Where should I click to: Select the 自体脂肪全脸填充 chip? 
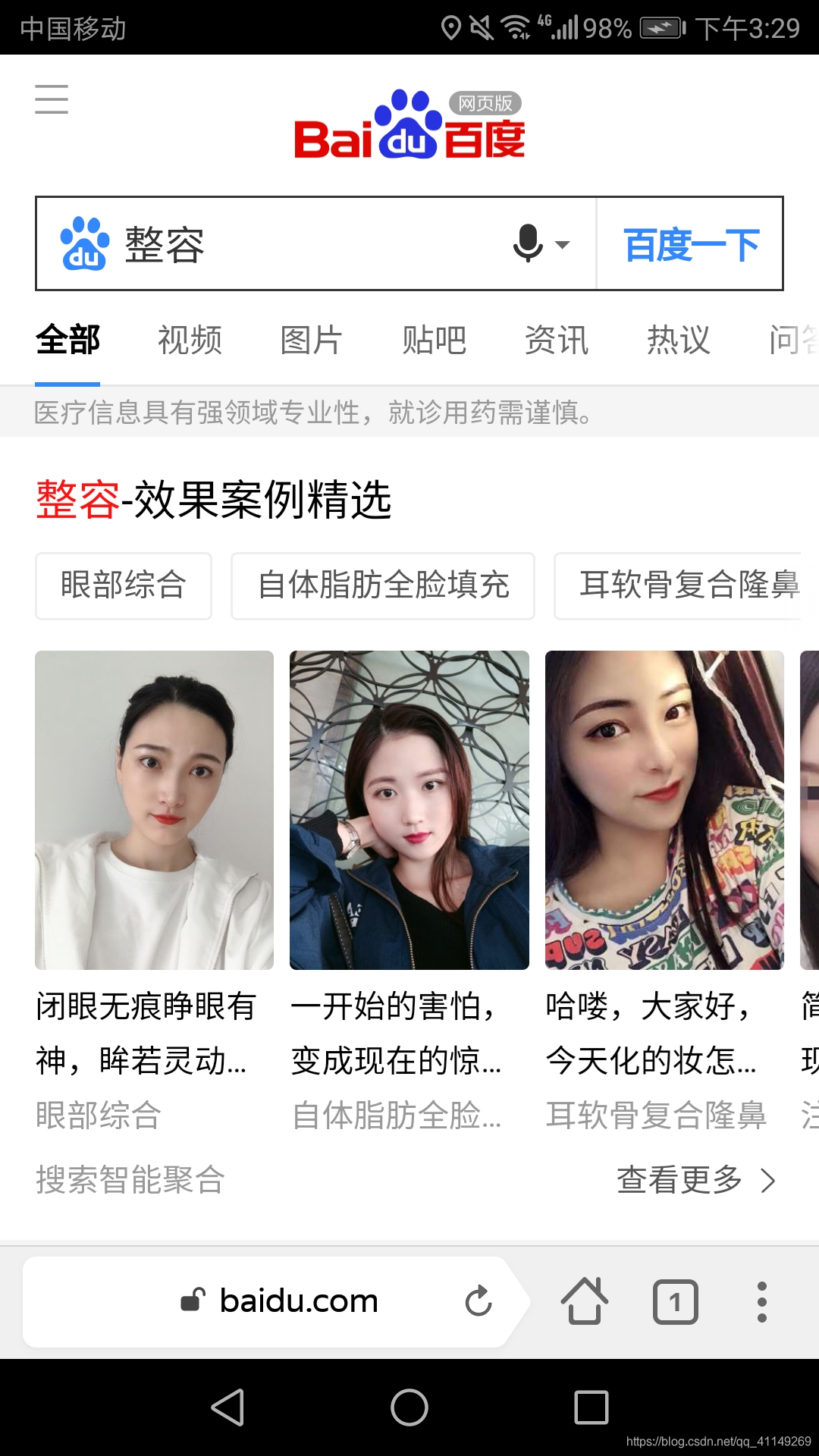[x=383, y=585]
